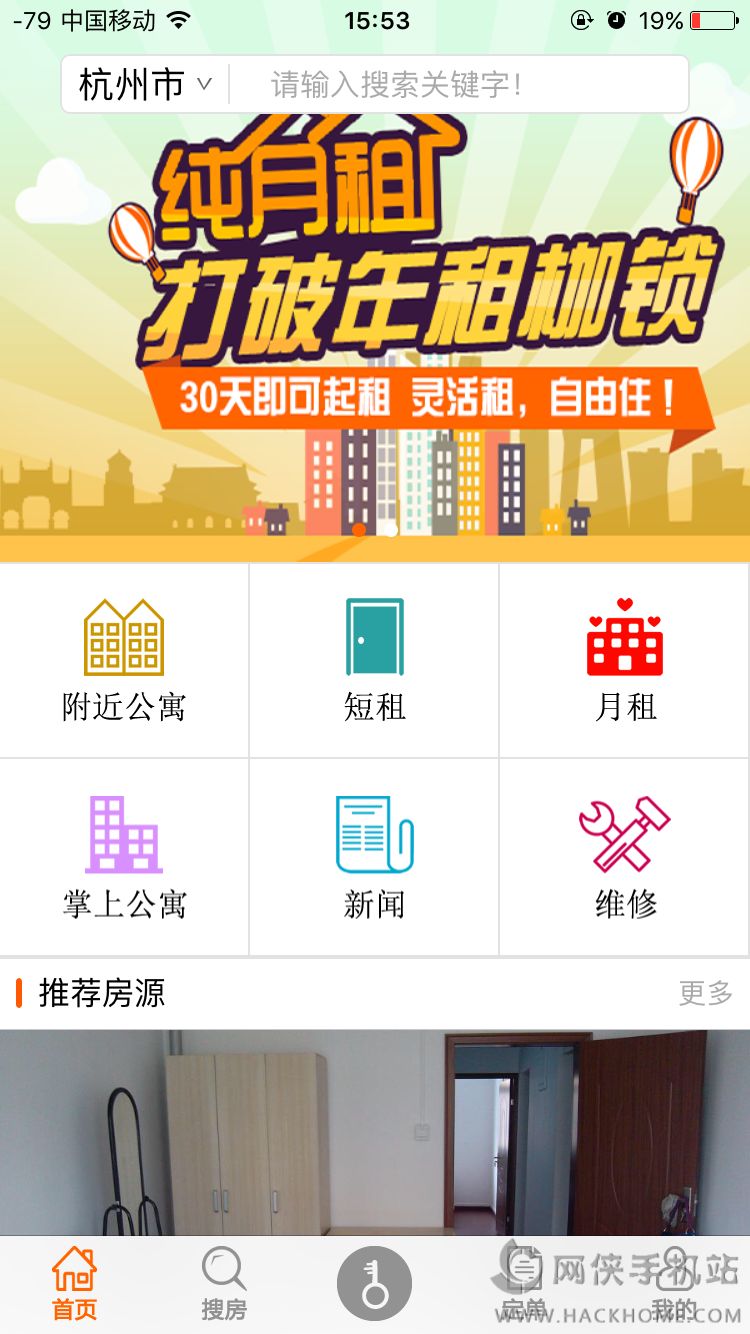Image resolution: width=750 pixels, height=1334 pixels.
Task: Switch to the 搜房 search tab
Action: coord(224,1285)
